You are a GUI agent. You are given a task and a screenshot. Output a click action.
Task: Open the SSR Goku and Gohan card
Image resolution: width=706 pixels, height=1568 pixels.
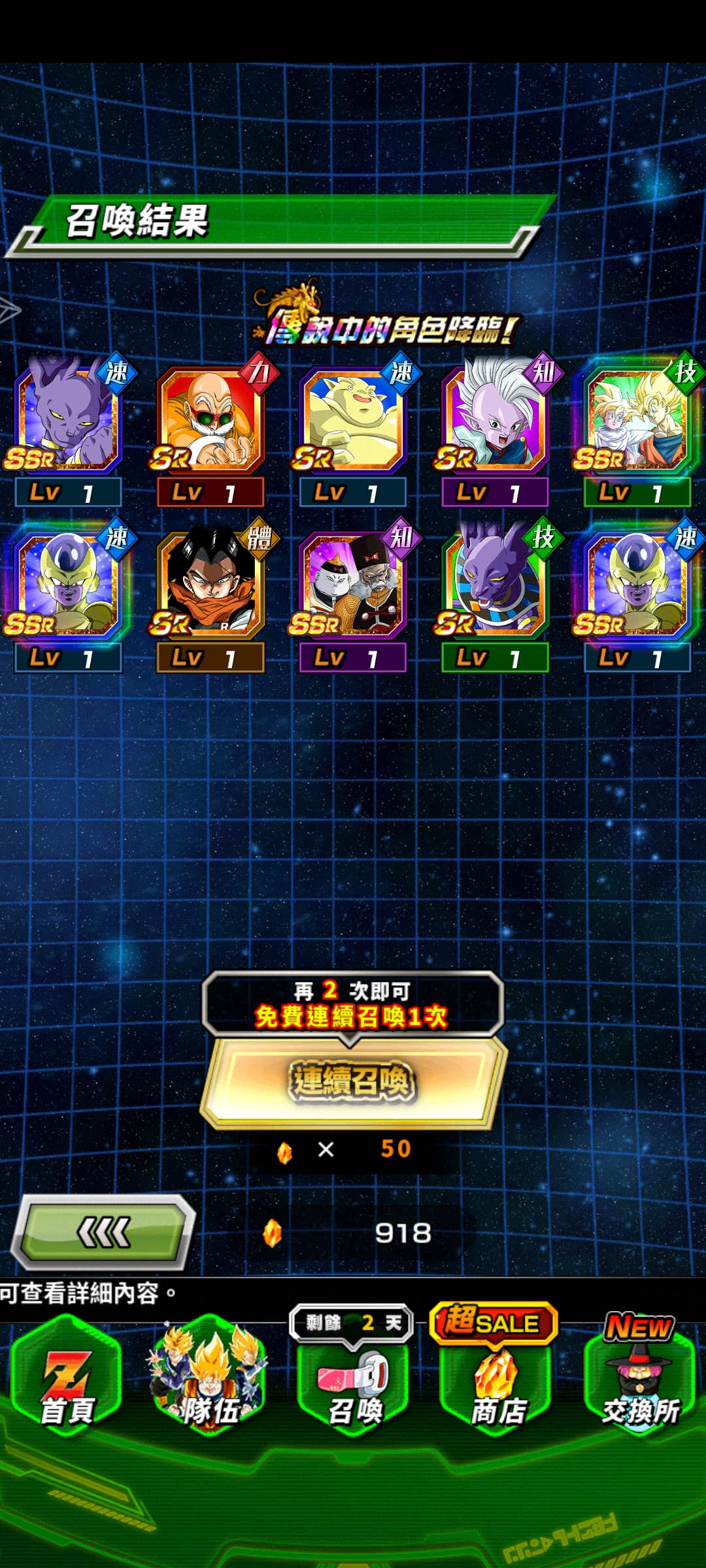click(637, 421)
